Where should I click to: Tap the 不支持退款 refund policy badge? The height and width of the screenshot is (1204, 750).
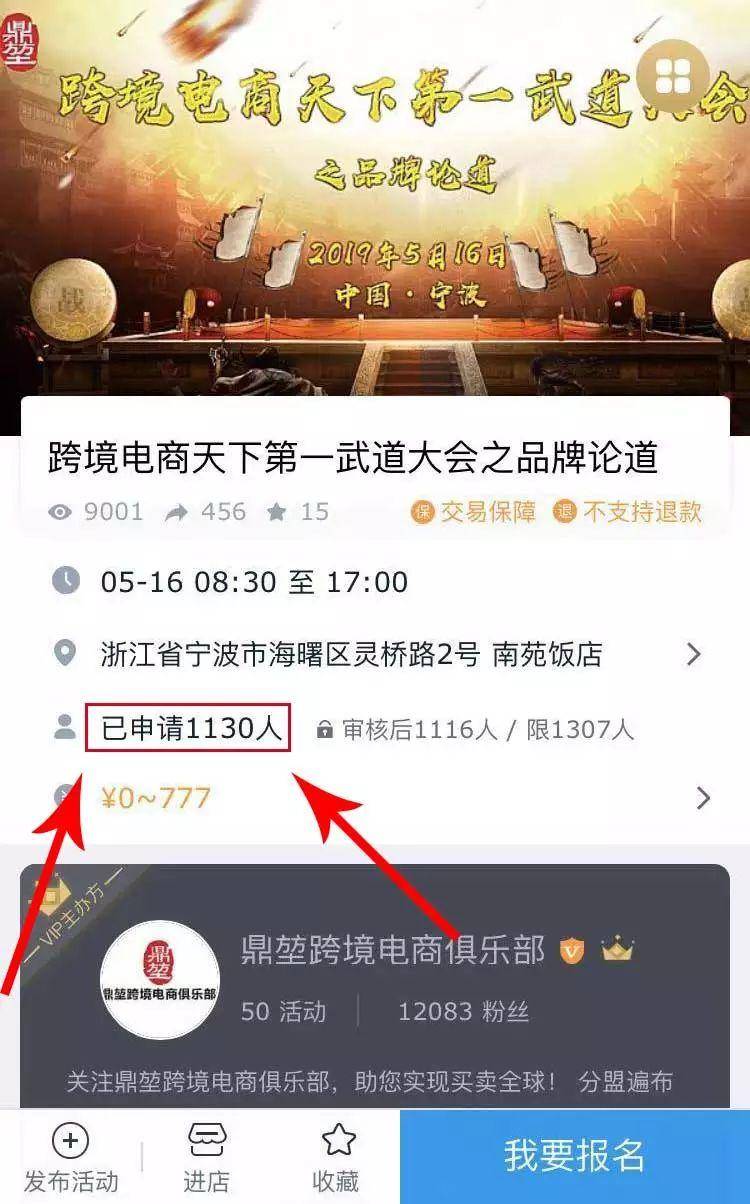click(628, 512)
